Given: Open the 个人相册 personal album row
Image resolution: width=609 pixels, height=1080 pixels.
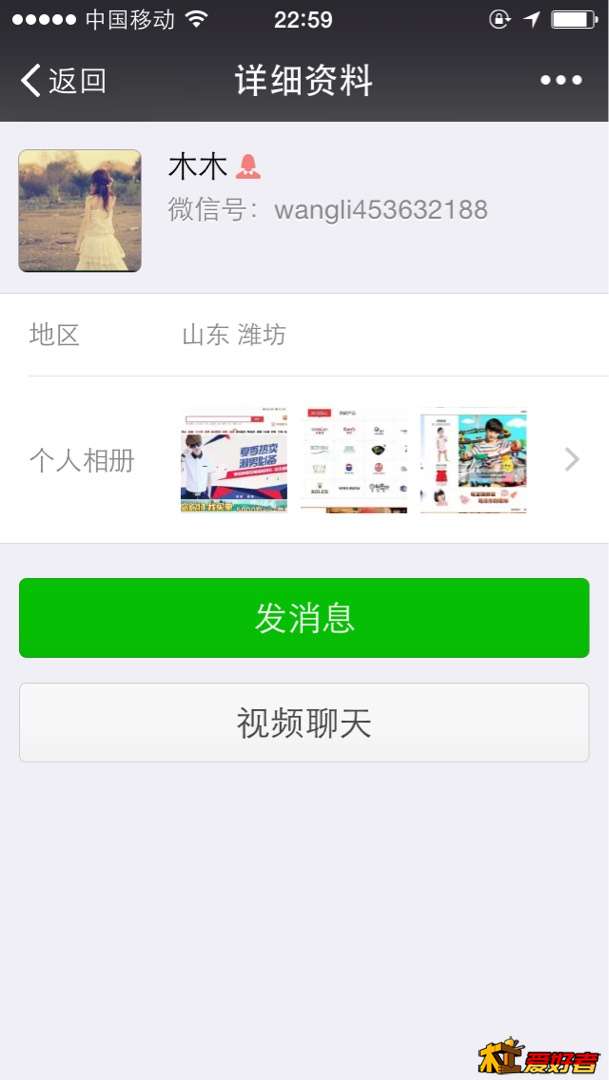Looking at the screenshot, I should pos(304,460).
